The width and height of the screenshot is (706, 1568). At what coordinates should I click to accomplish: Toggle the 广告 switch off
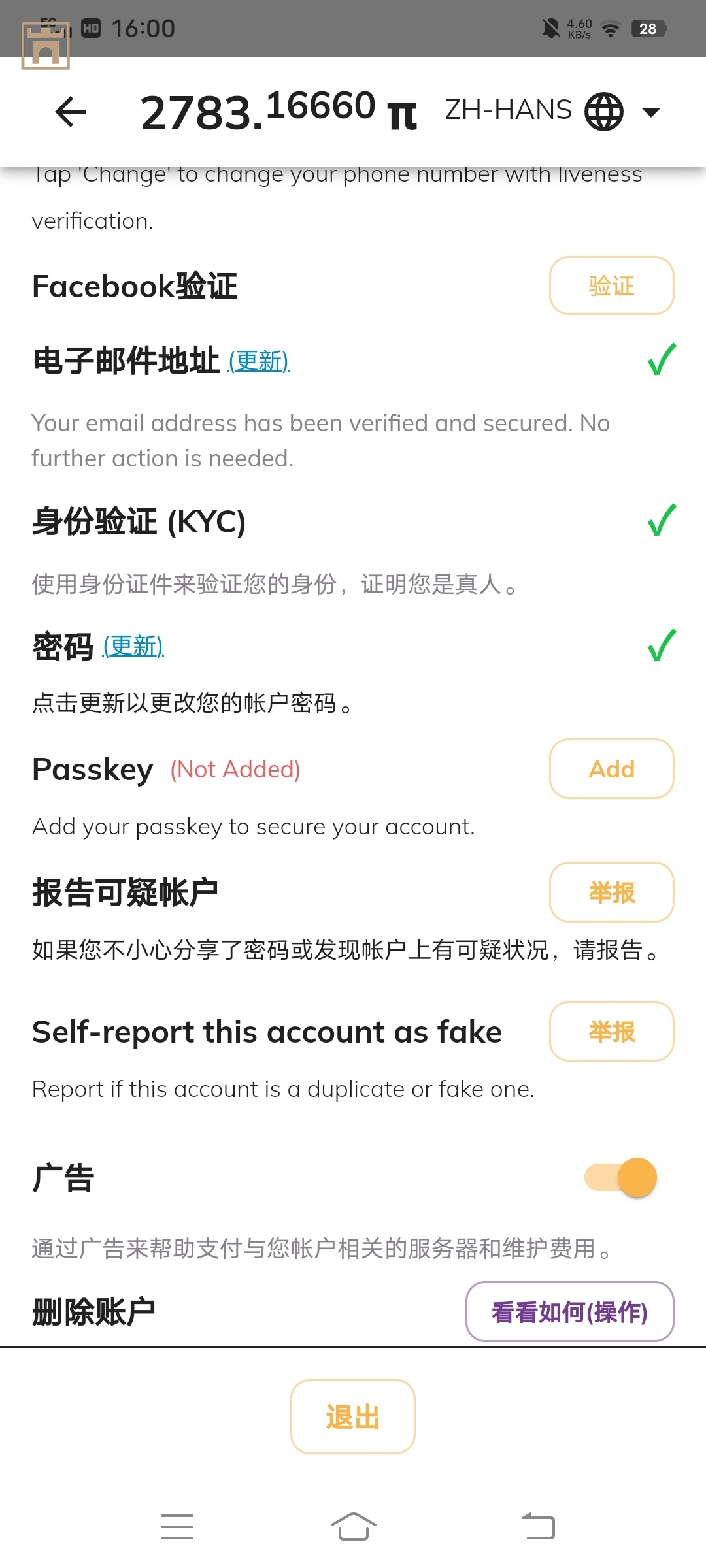coord(621,1177)
